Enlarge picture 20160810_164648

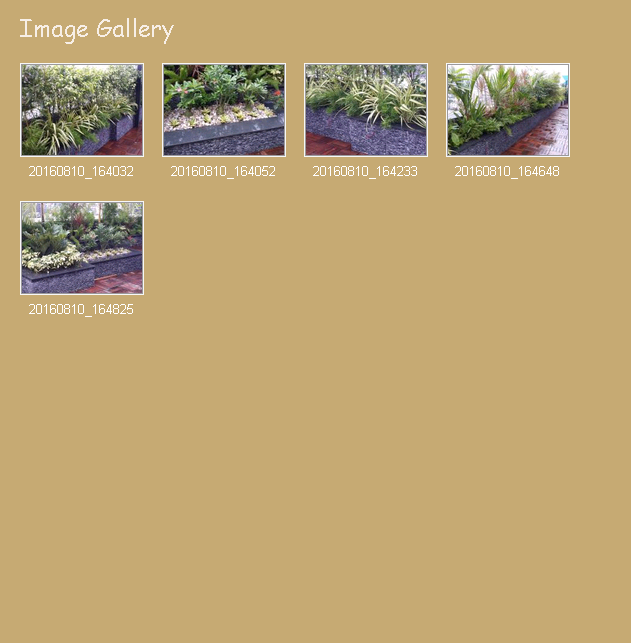[508, 110]
